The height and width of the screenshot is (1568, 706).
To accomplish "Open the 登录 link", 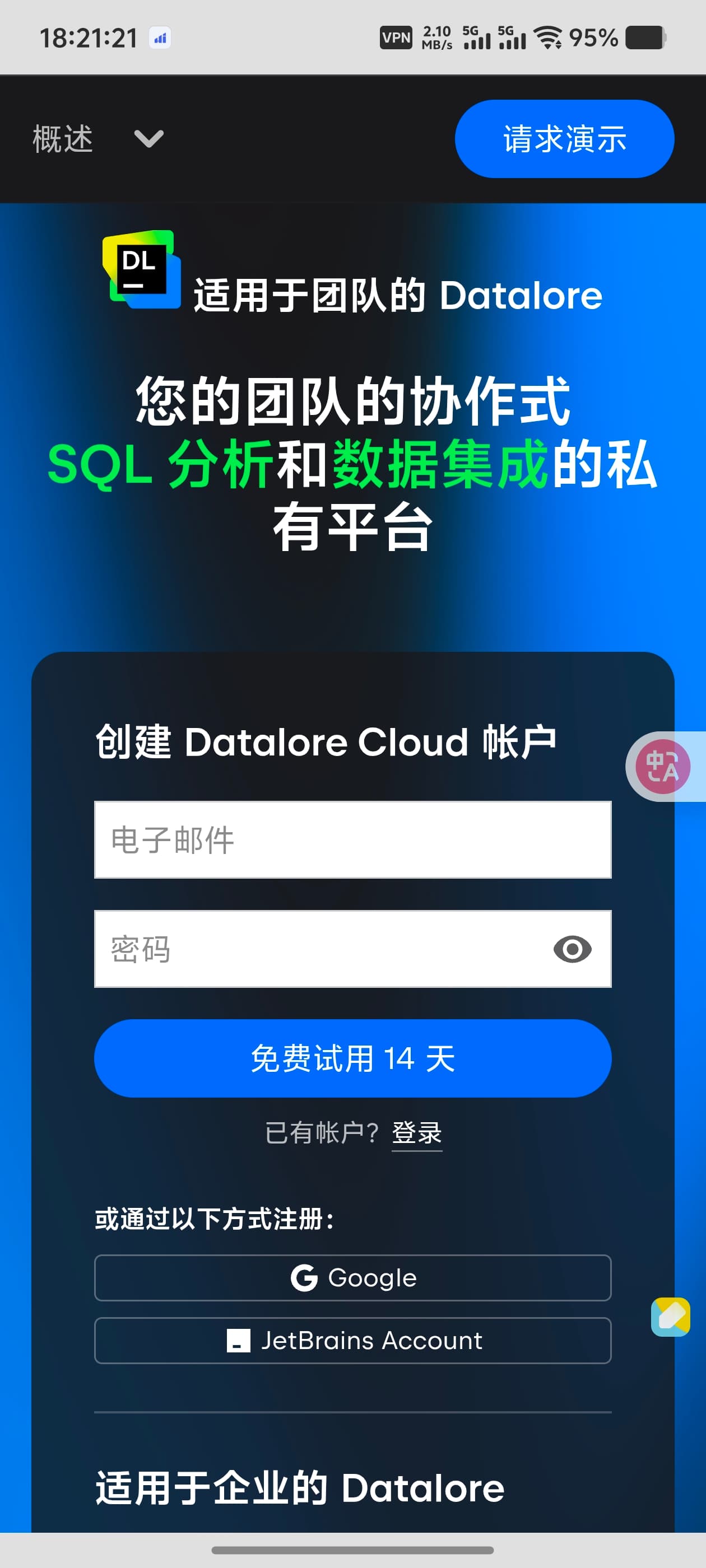I will pyautogui.click(x=417, y=1133).
